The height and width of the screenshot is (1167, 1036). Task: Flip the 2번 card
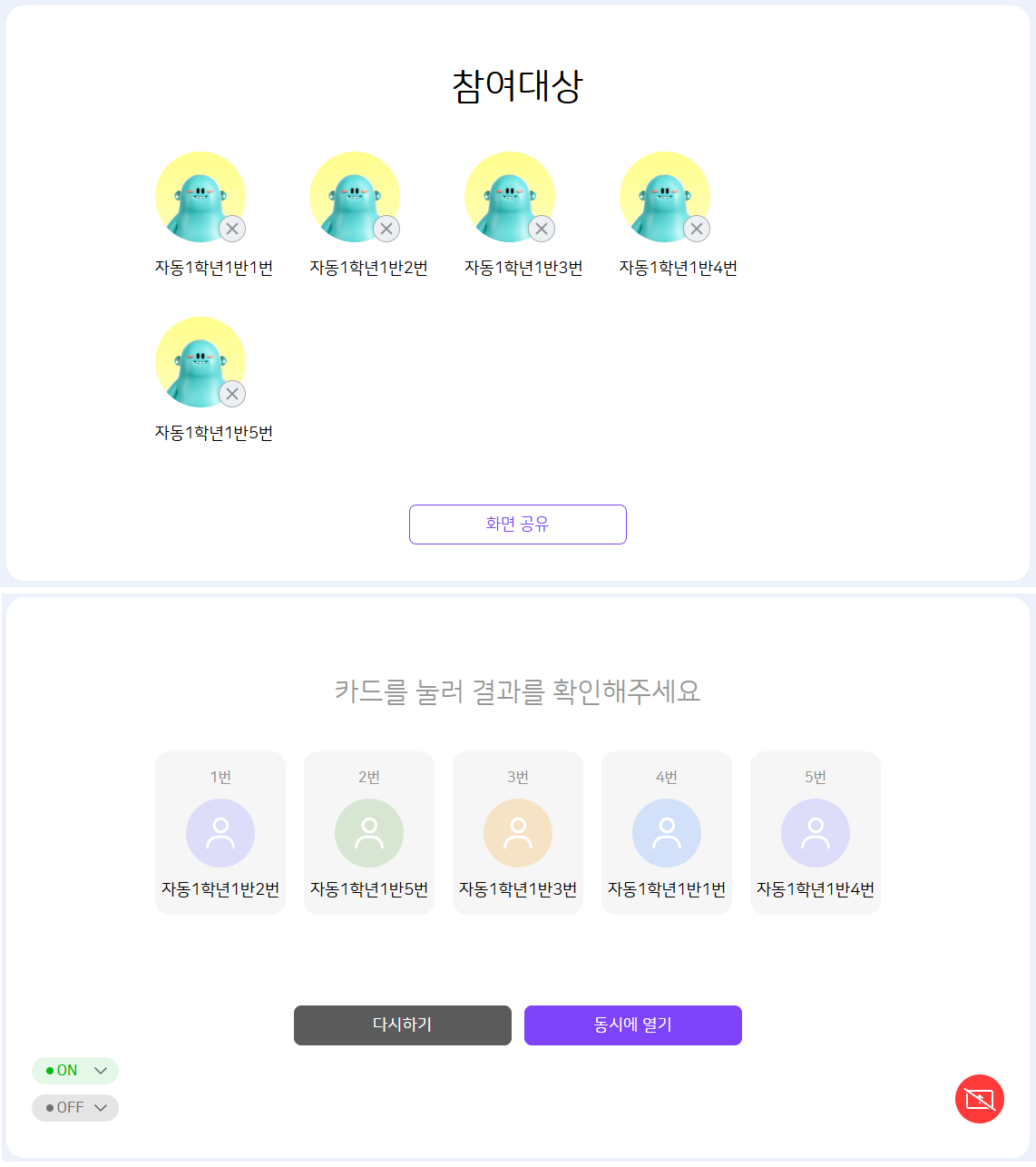coord(369,833)
